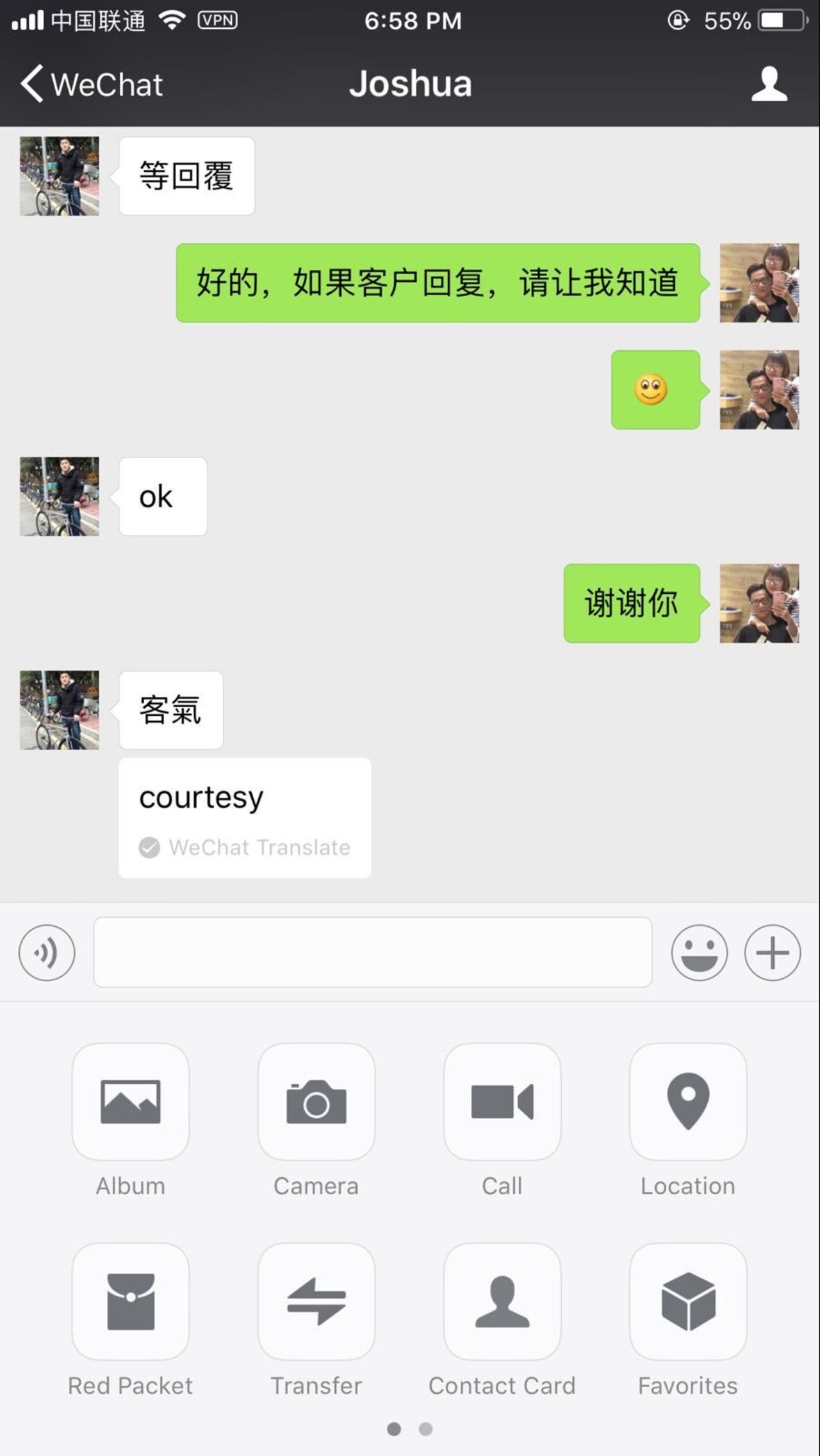The width and height of the screenshot is (820, 1456).
Task: Go to second page of attachment options
Action: click(425, 1429)
